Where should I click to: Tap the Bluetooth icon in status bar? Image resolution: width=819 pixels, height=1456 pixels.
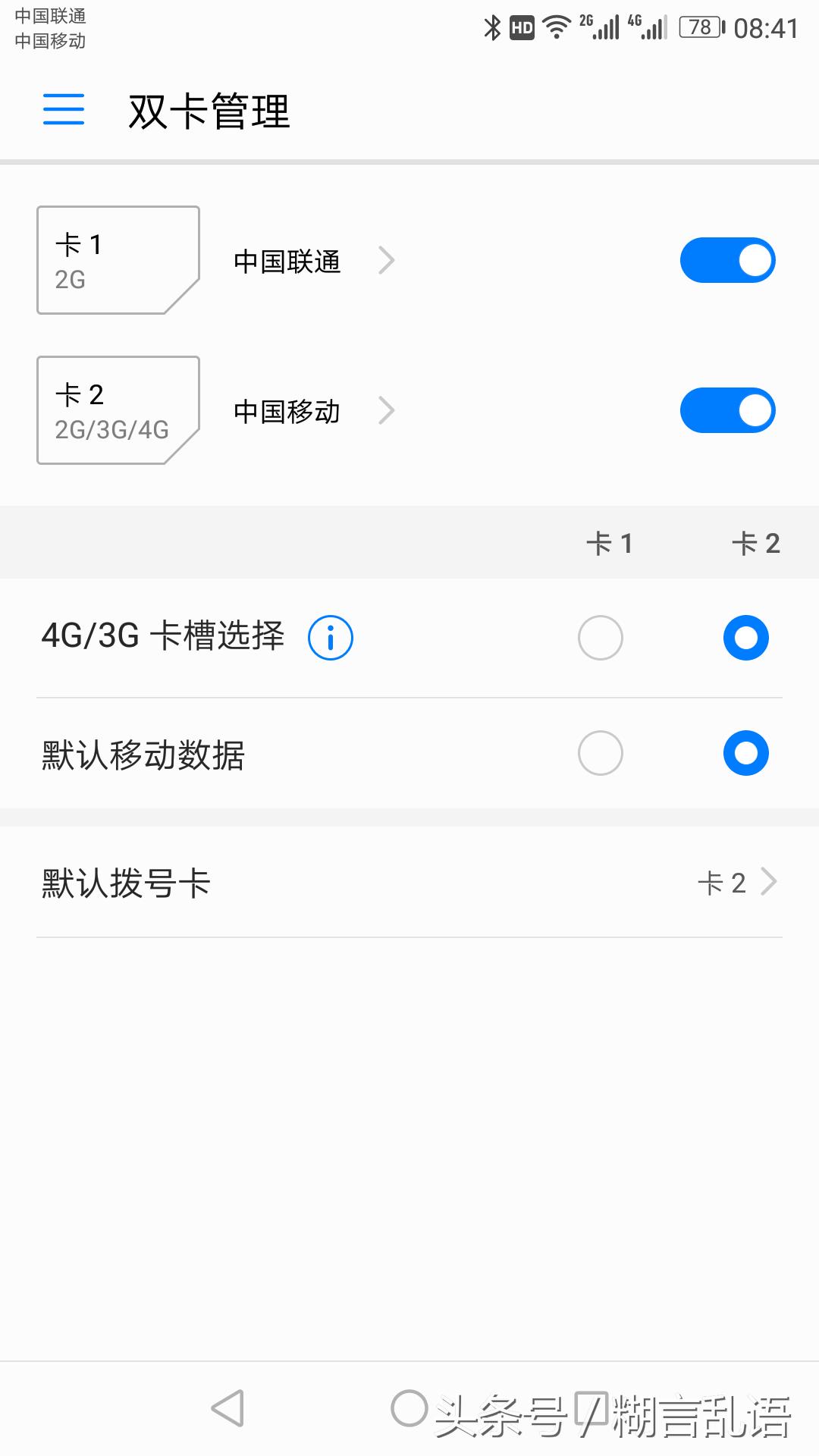click(494, 26)
